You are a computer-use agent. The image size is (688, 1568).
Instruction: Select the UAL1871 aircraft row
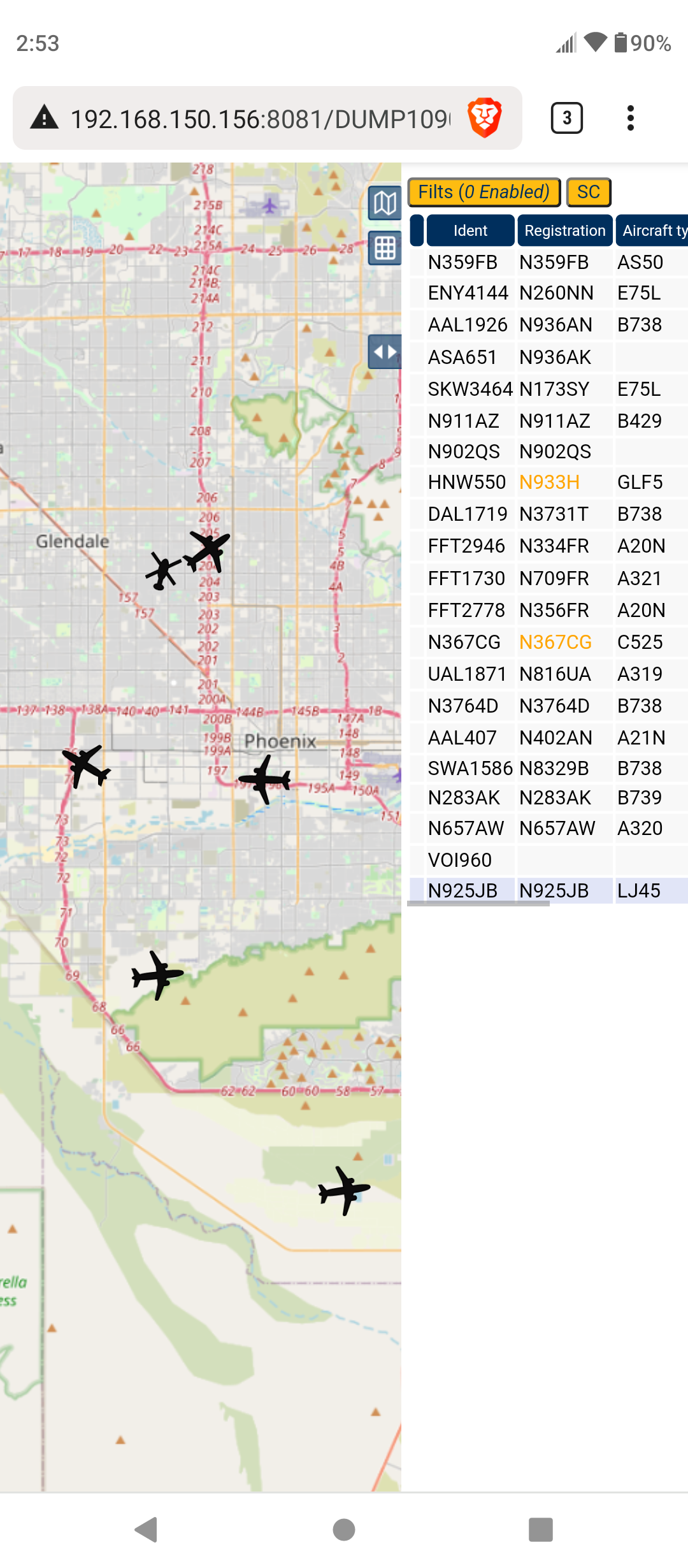pos(548,674)
